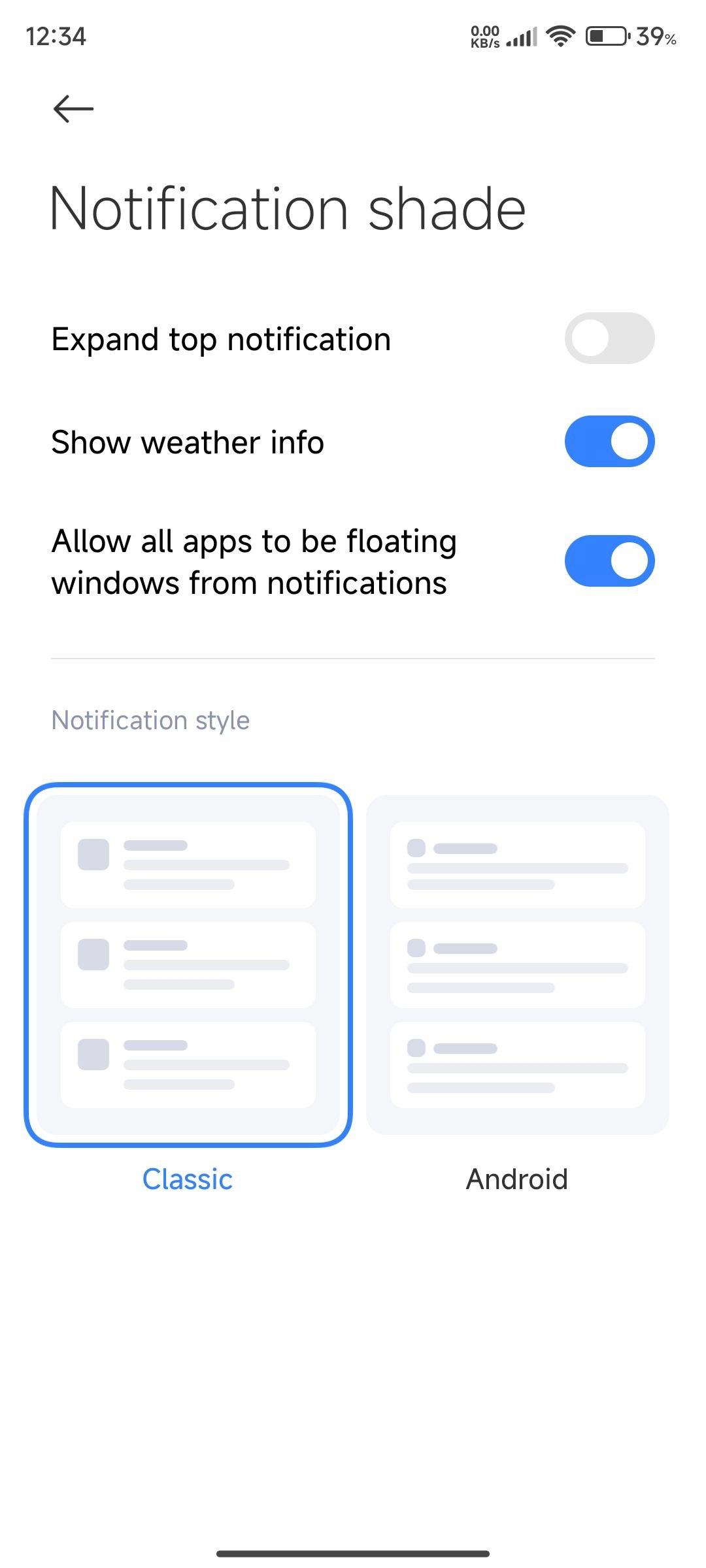706x1568 pixels.
Task: Enable Expand top notification
Action: [609, 338]
